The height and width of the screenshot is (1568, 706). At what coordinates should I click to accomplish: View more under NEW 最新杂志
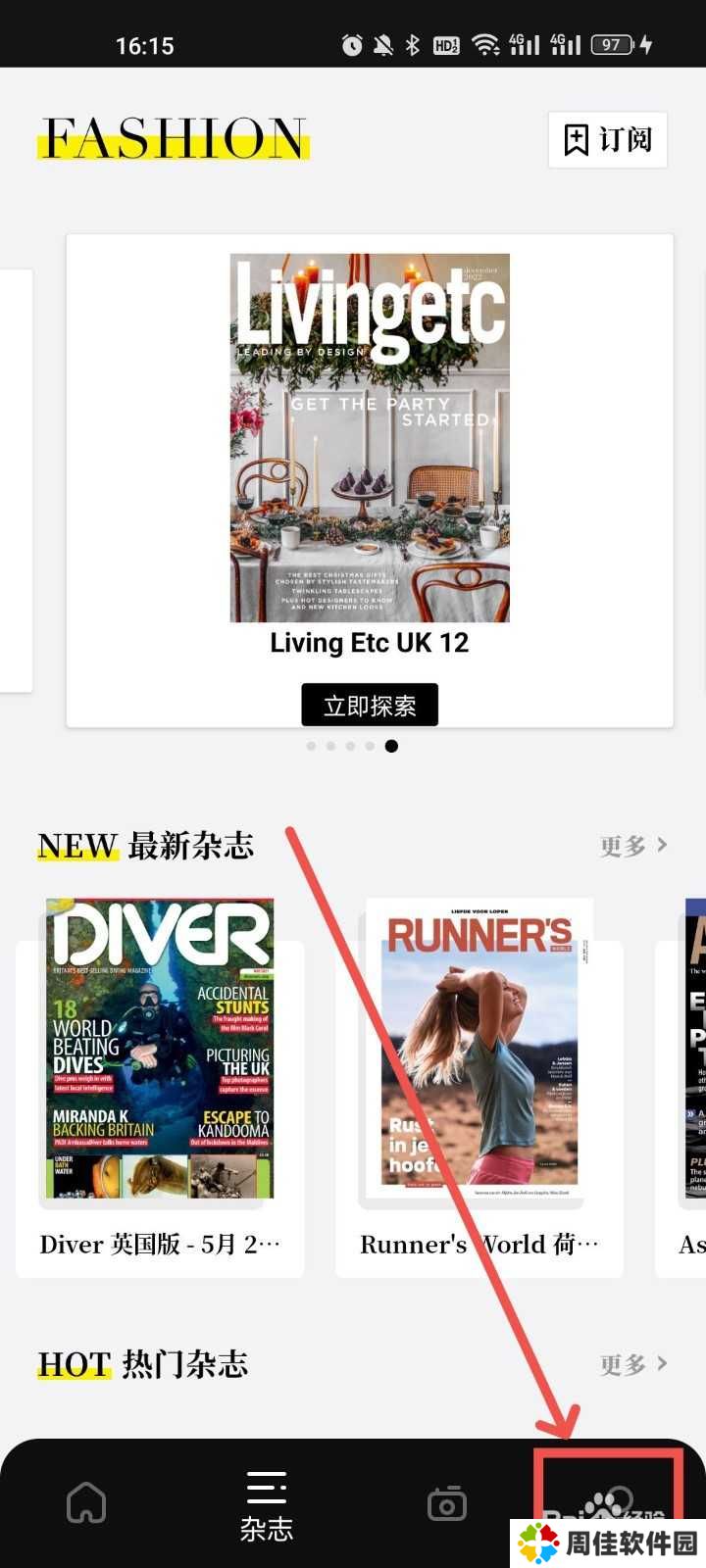(633, 845)
